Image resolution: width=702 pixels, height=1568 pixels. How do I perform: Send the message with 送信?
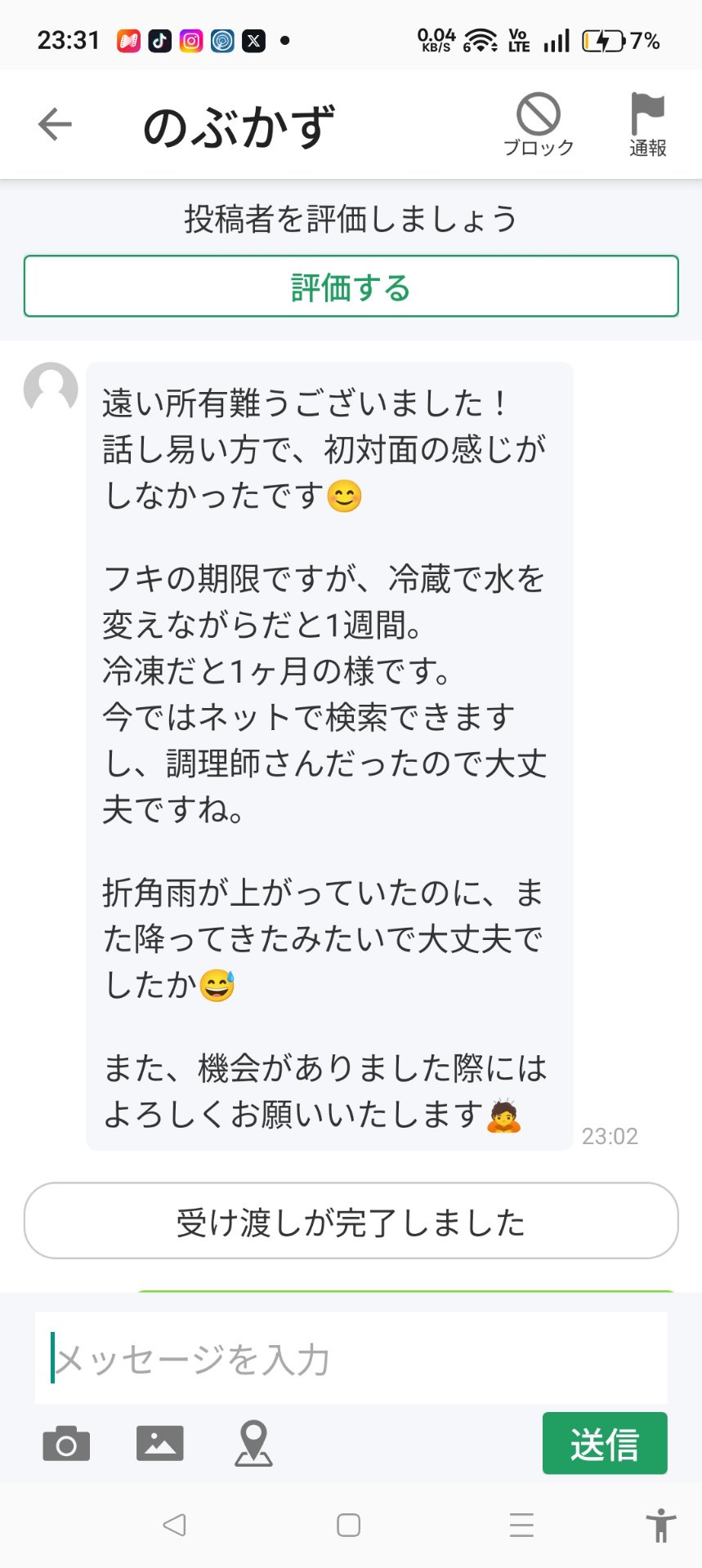click(x=604, y=1443)
